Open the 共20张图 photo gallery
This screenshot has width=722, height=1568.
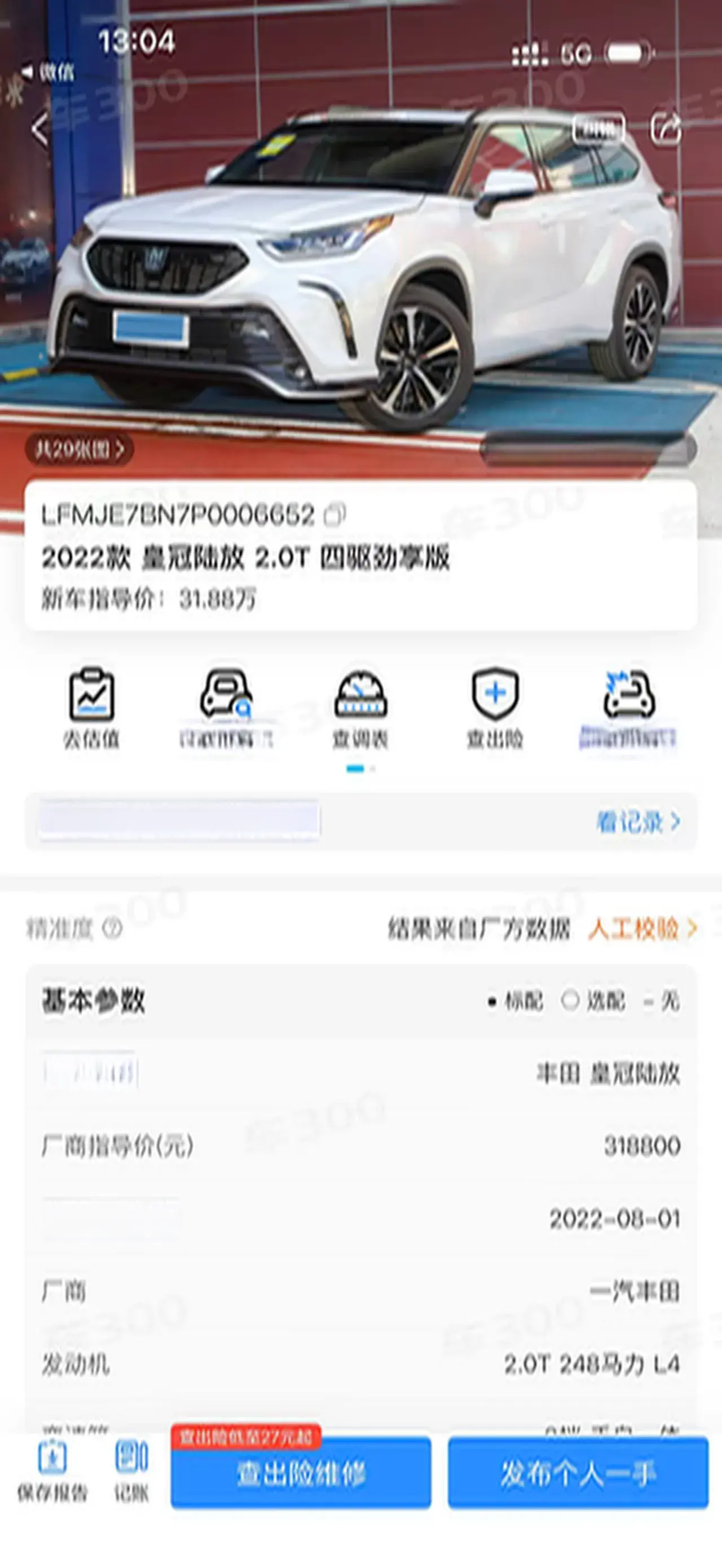(79, 450)
